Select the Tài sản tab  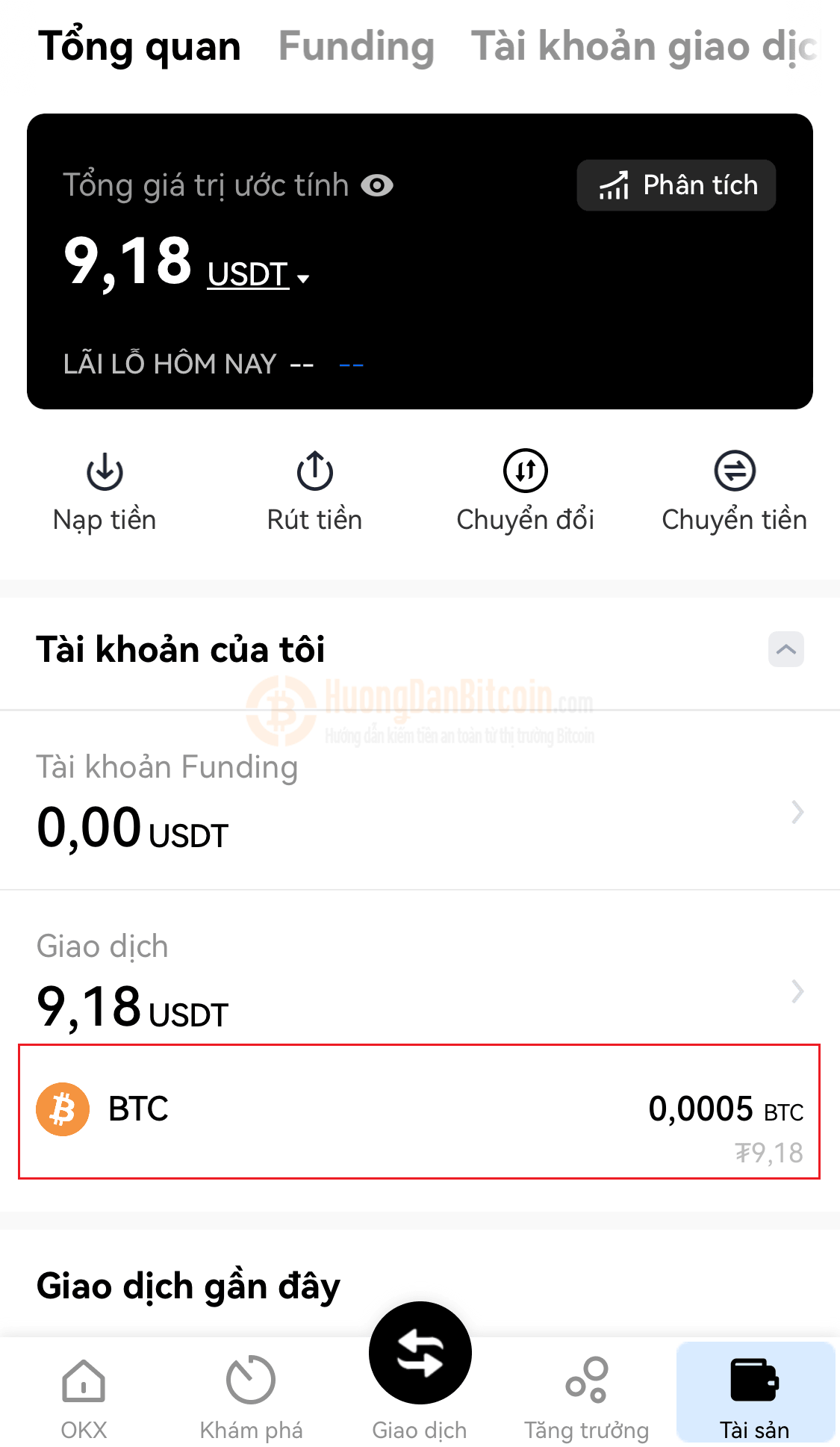(755, 1392)
